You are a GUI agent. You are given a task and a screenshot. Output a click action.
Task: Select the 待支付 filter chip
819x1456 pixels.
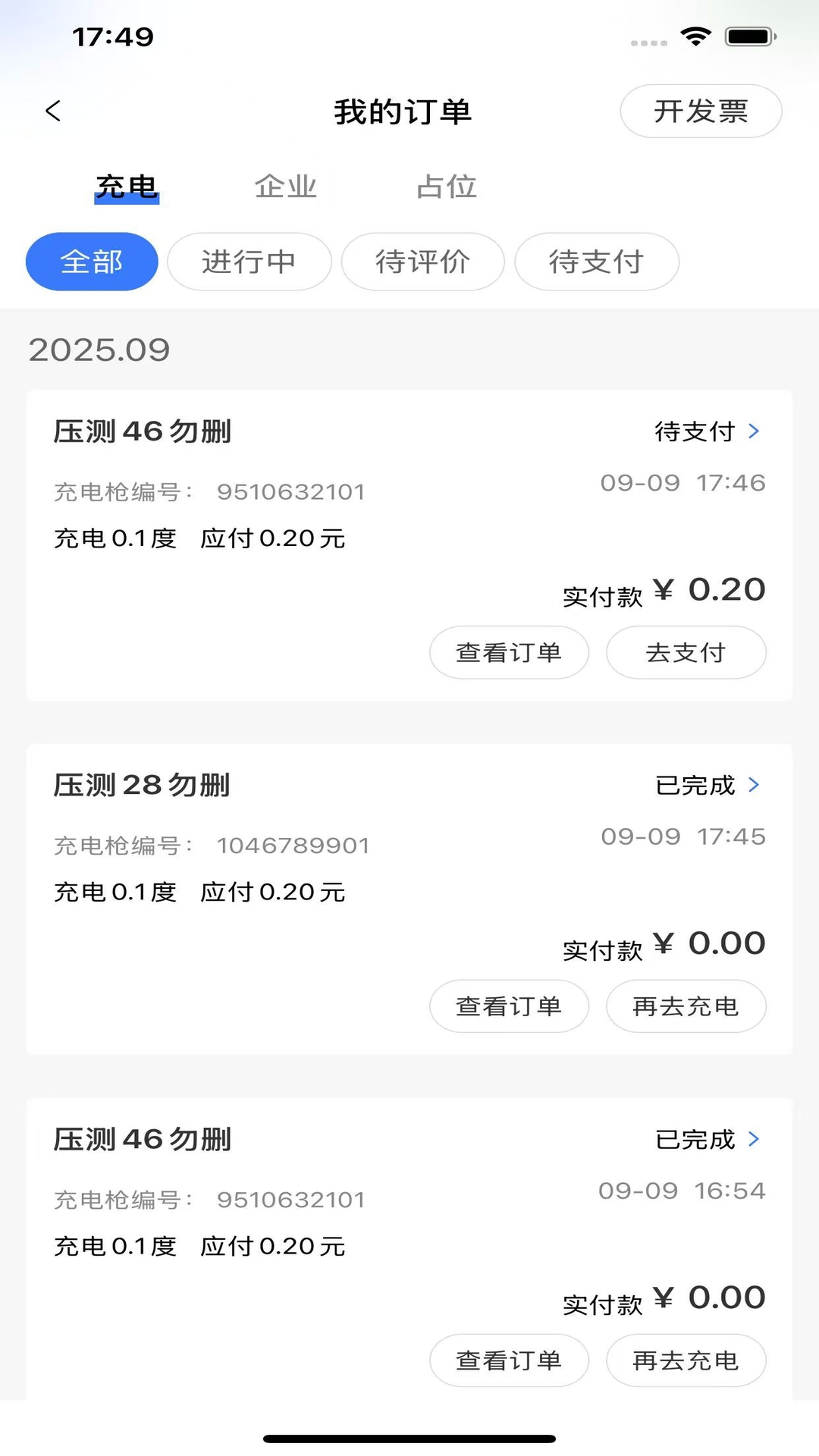point(596,262)
